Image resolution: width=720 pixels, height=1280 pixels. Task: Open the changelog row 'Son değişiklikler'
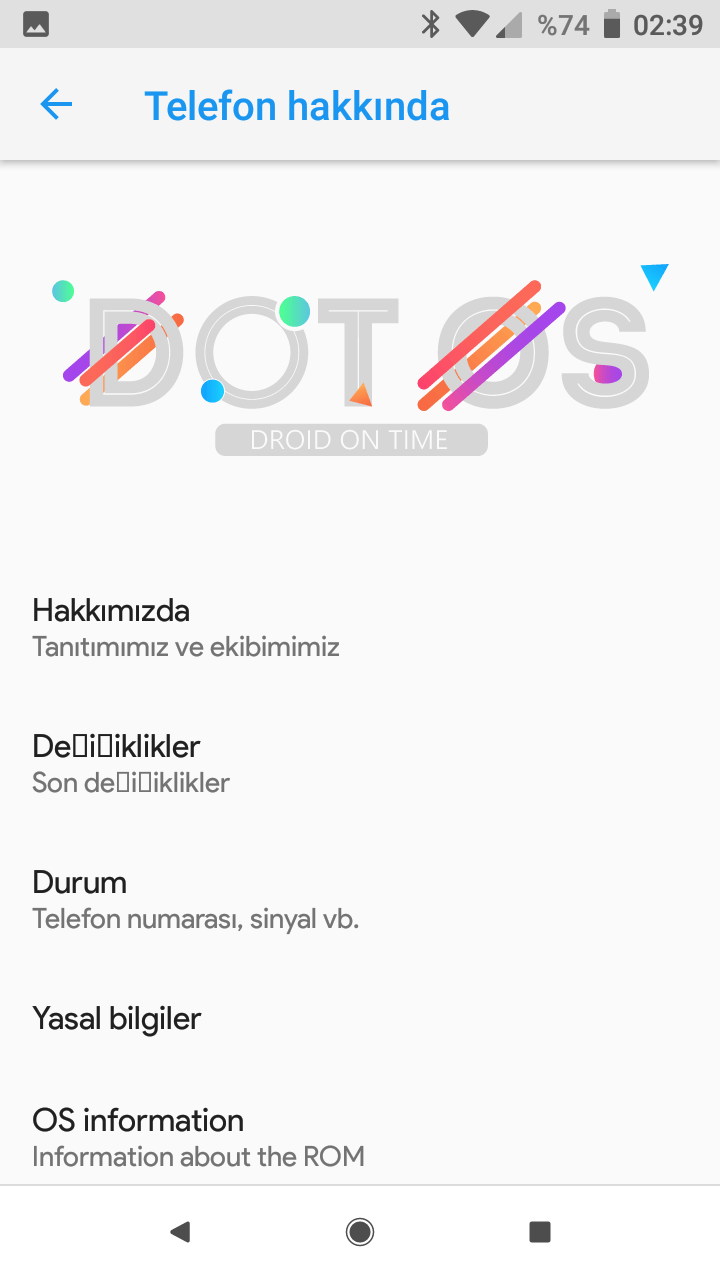tap(360, 764)
